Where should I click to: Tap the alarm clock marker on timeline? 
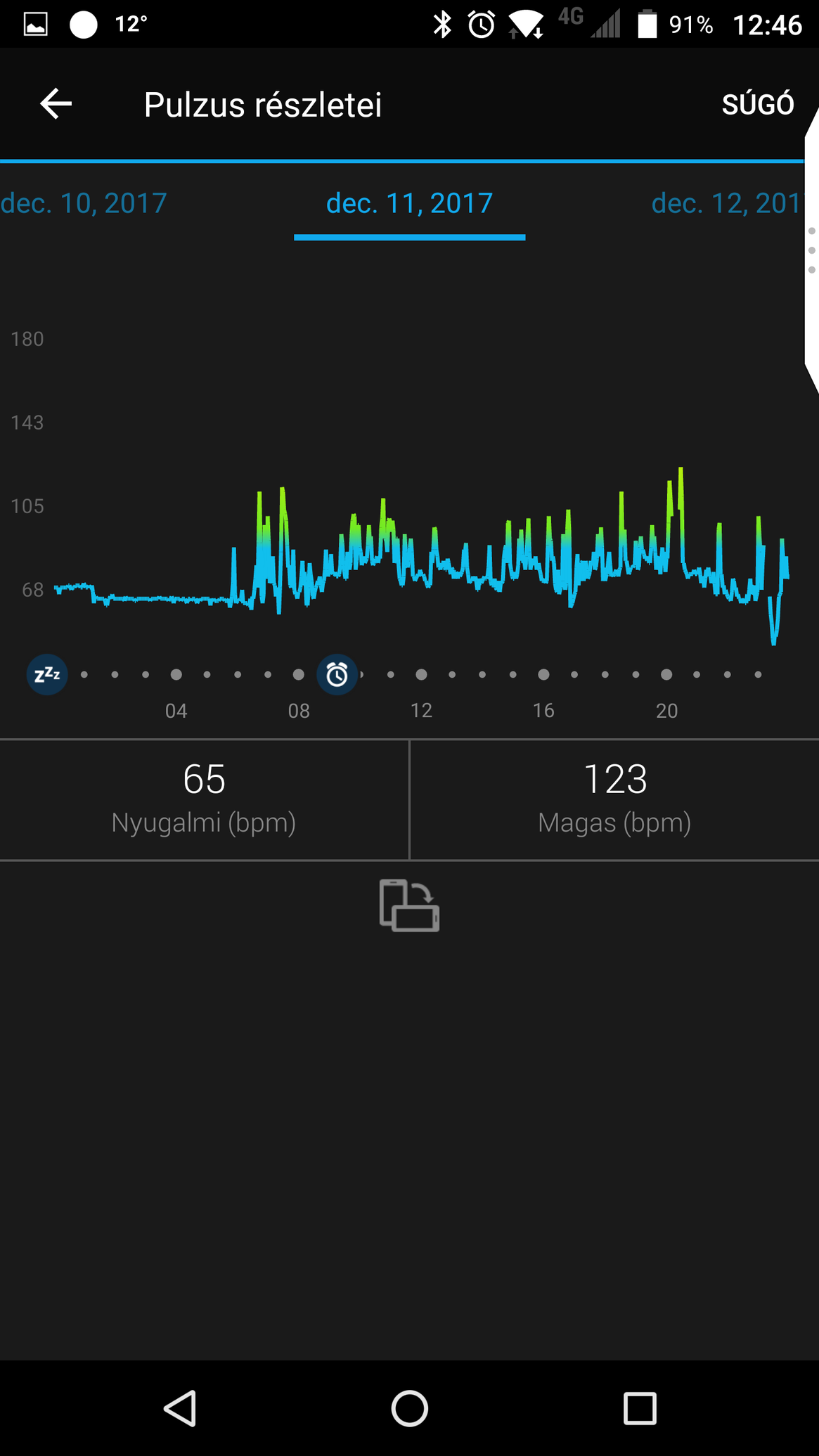click(x=337, y=675)
